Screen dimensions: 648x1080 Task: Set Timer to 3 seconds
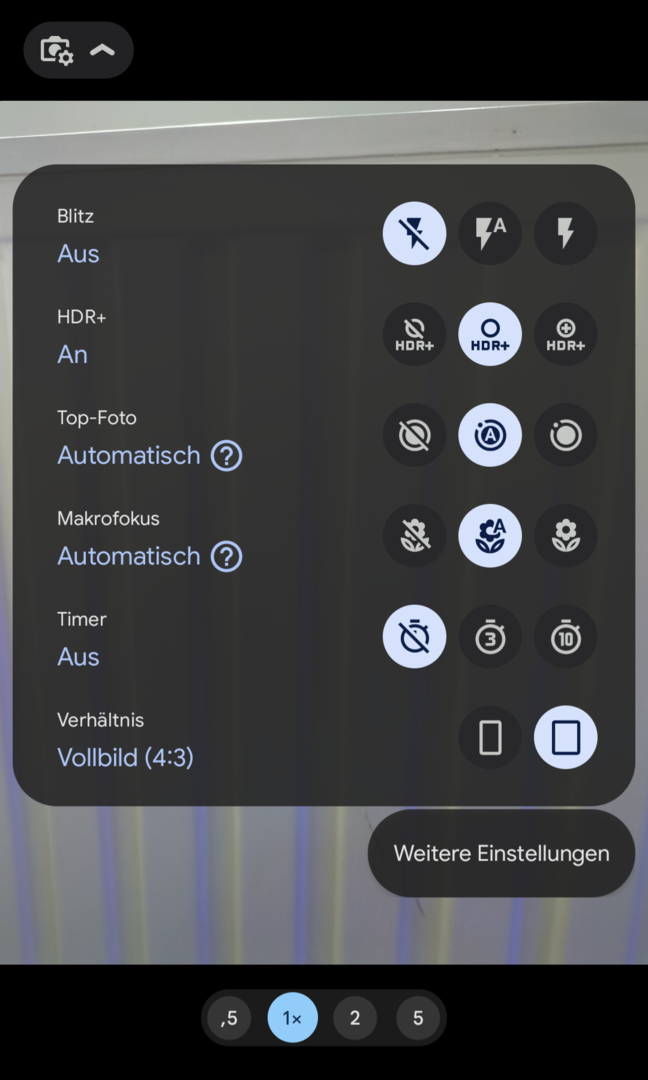(x=490, y=637)
